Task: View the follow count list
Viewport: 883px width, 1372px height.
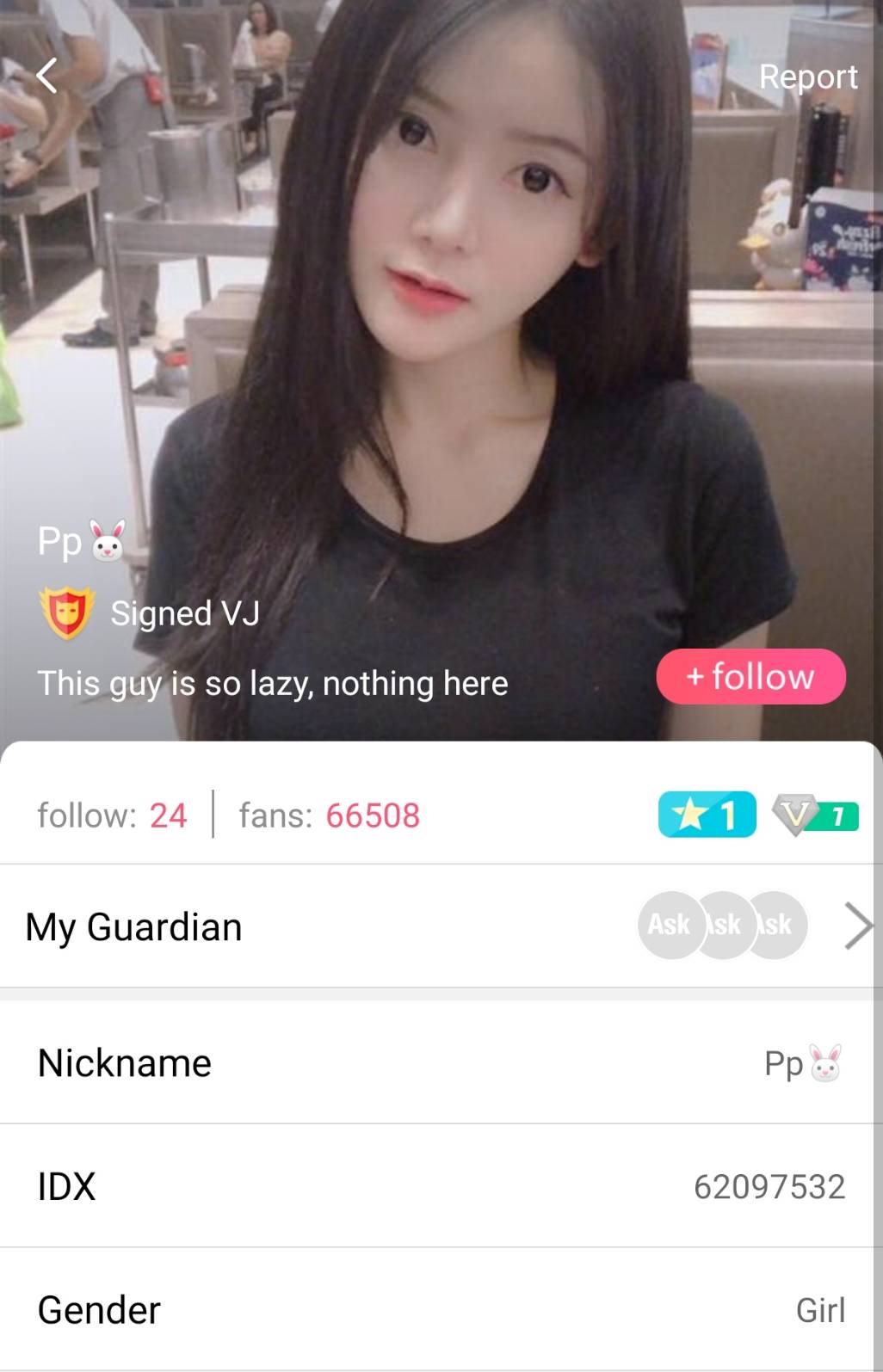Action: [112, 815]
